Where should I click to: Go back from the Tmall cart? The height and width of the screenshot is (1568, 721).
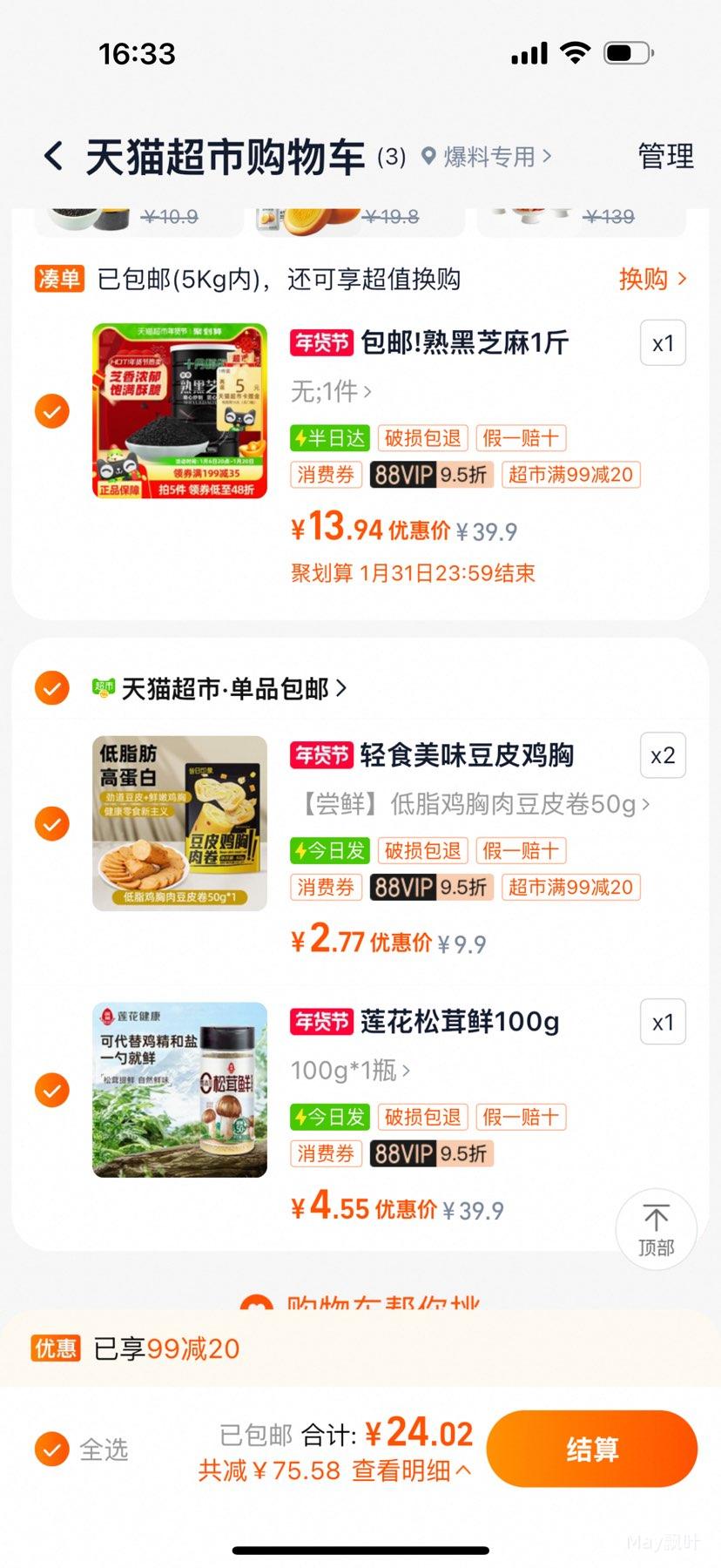click(x=54, y=157)
